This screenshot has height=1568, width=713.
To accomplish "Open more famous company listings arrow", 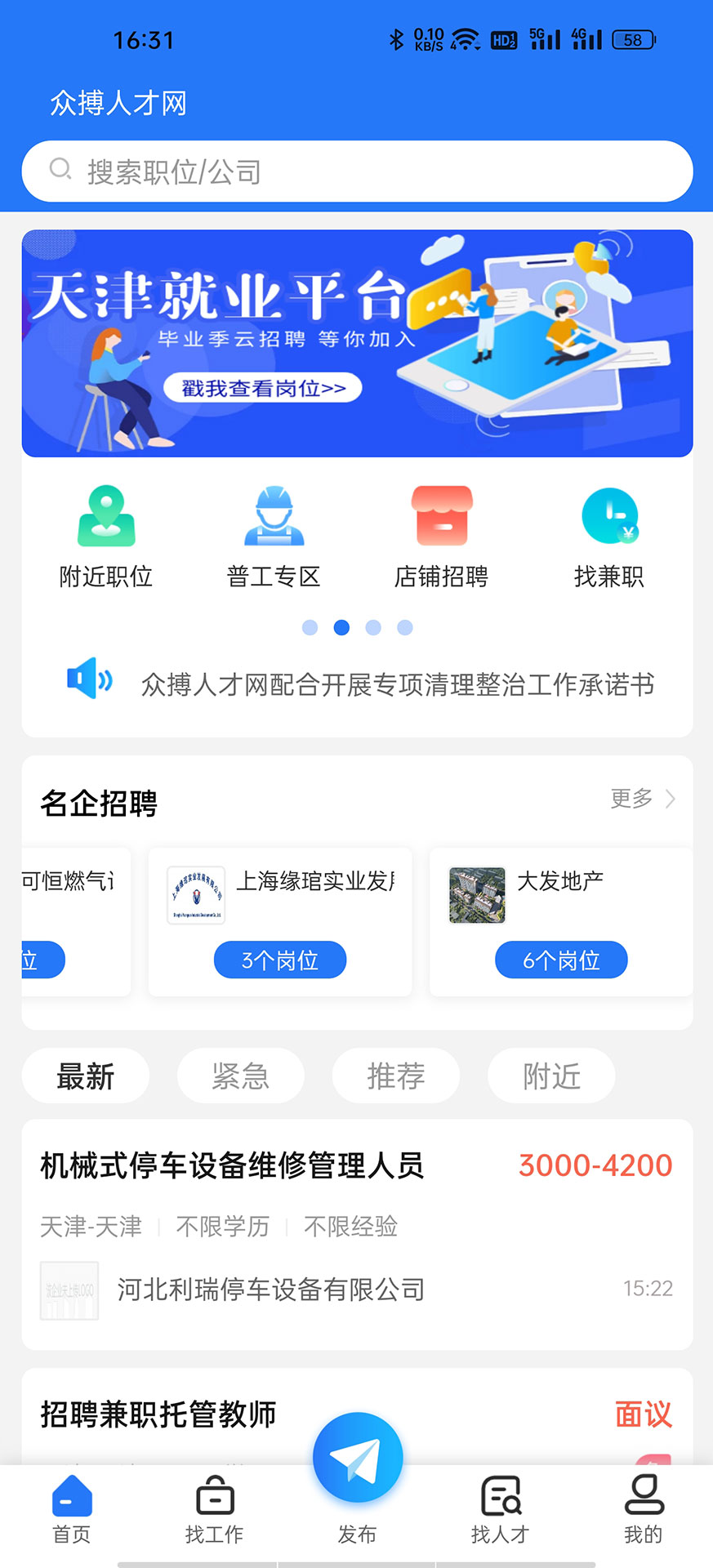I will pos(670,800).
